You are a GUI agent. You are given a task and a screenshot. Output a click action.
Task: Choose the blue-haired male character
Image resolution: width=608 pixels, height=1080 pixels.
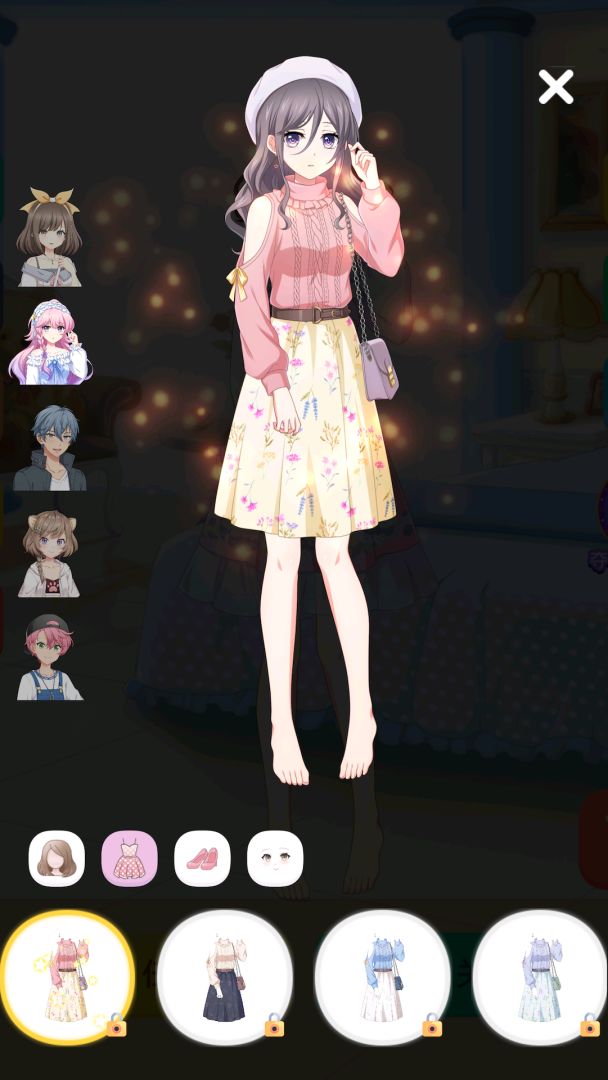[50, 447]
